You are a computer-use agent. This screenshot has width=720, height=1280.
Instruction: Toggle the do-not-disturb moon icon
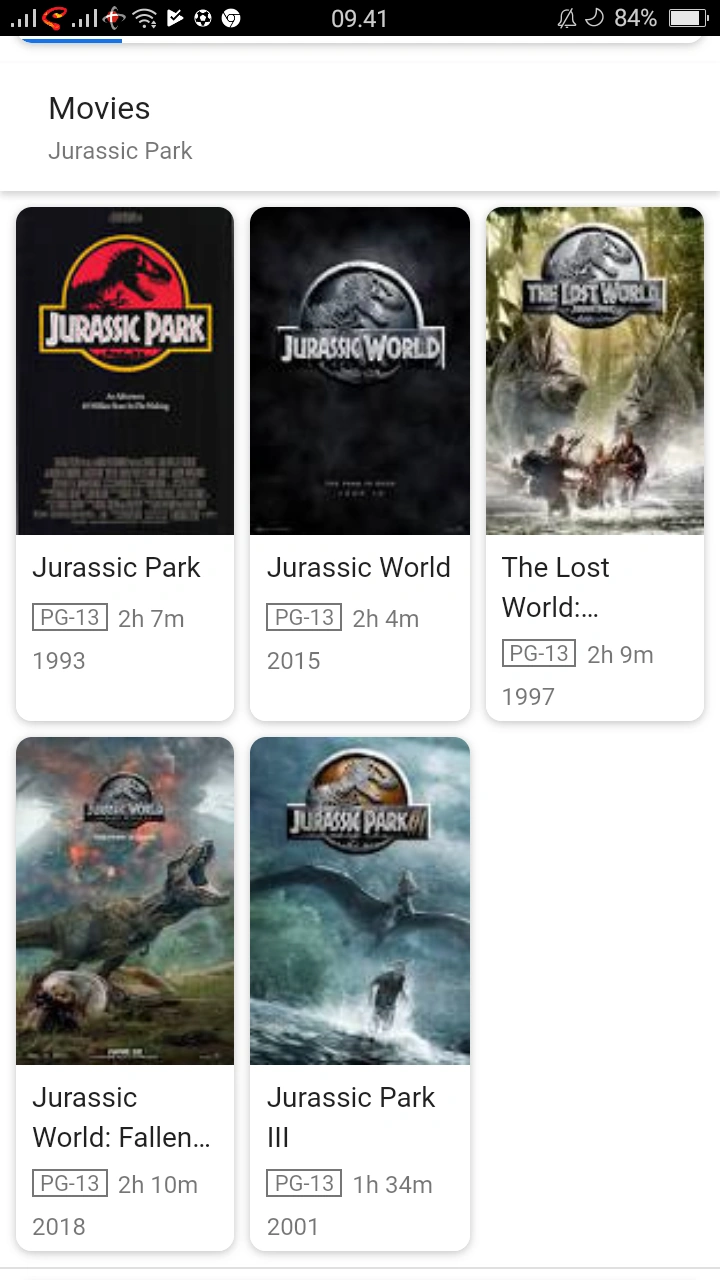595,18
